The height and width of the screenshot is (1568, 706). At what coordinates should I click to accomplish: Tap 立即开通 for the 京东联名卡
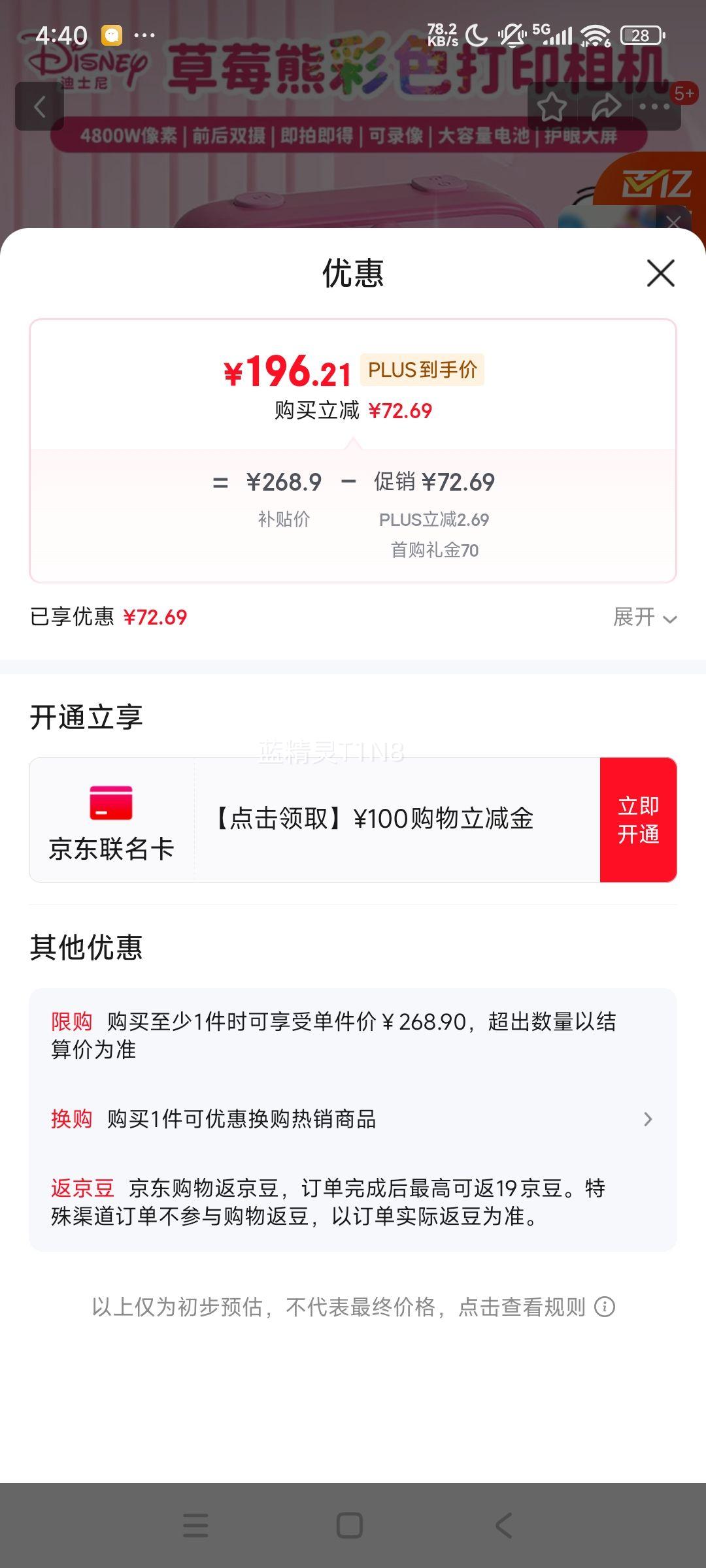point(638,820)
